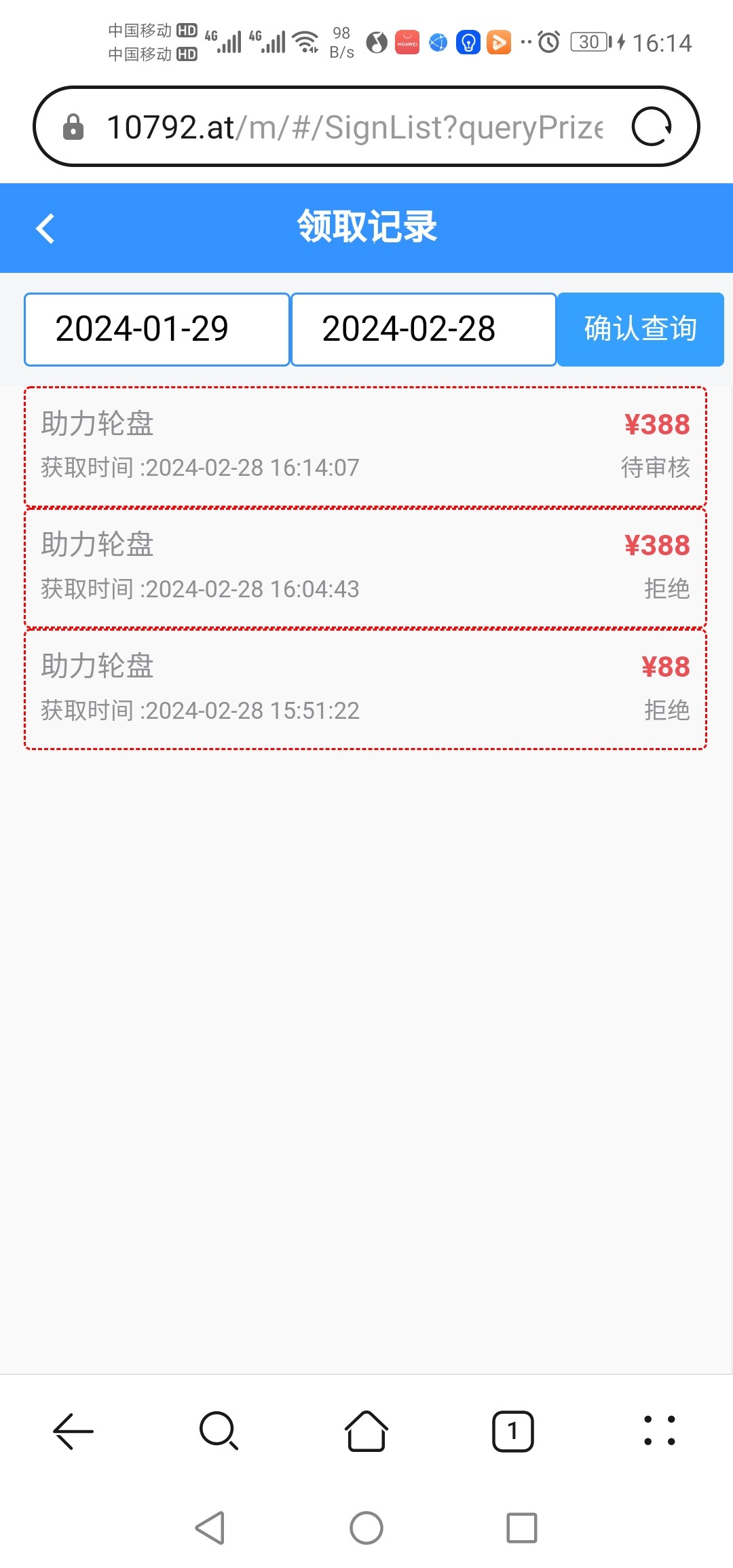Tap the system home circle button
This screenshot has width=733, height=1568.
coord(366,1528)
